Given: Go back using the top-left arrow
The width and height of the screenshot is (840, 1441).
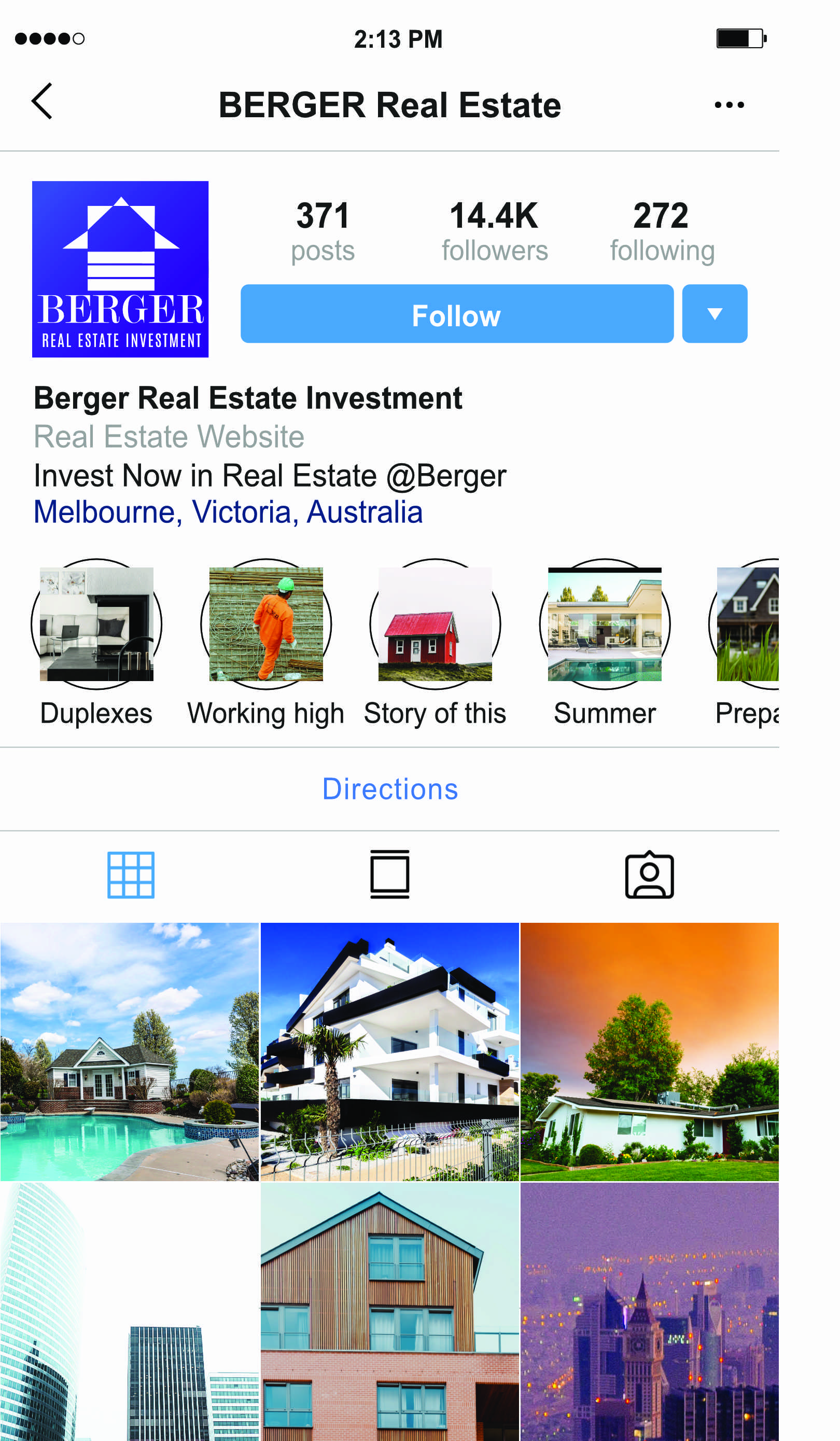Looking at the screenshot, I should tap(41, 101).
